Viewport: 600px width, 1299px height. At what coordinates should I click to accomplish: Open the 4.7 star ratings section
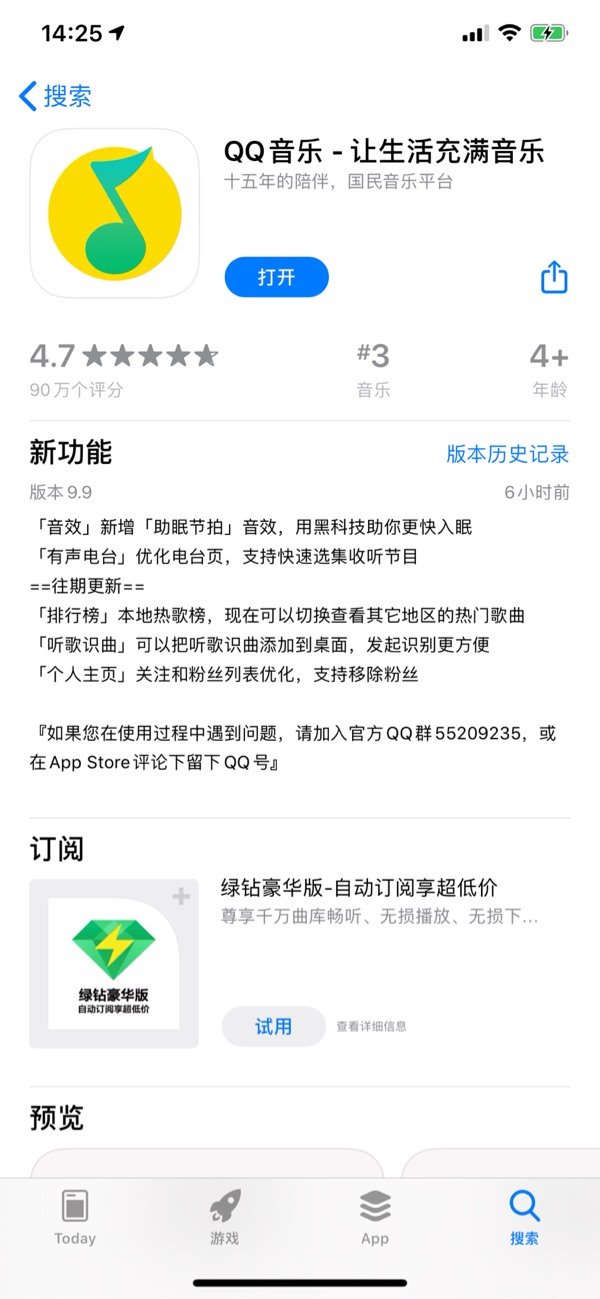pos(123,367)
